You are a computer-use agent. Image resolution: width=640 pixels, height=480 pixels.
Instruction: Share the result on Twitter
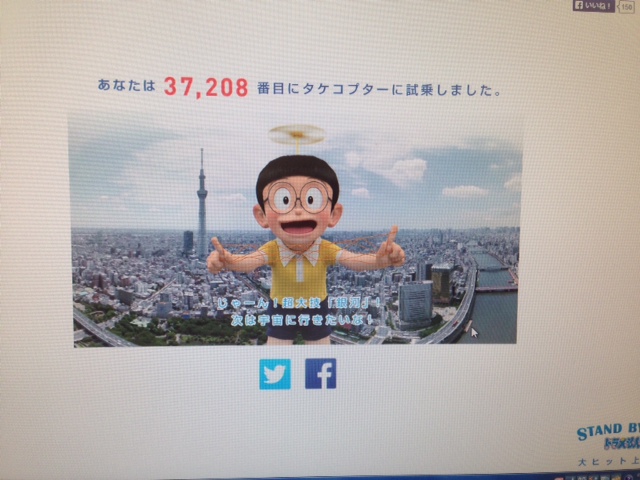tap(274, 374)
